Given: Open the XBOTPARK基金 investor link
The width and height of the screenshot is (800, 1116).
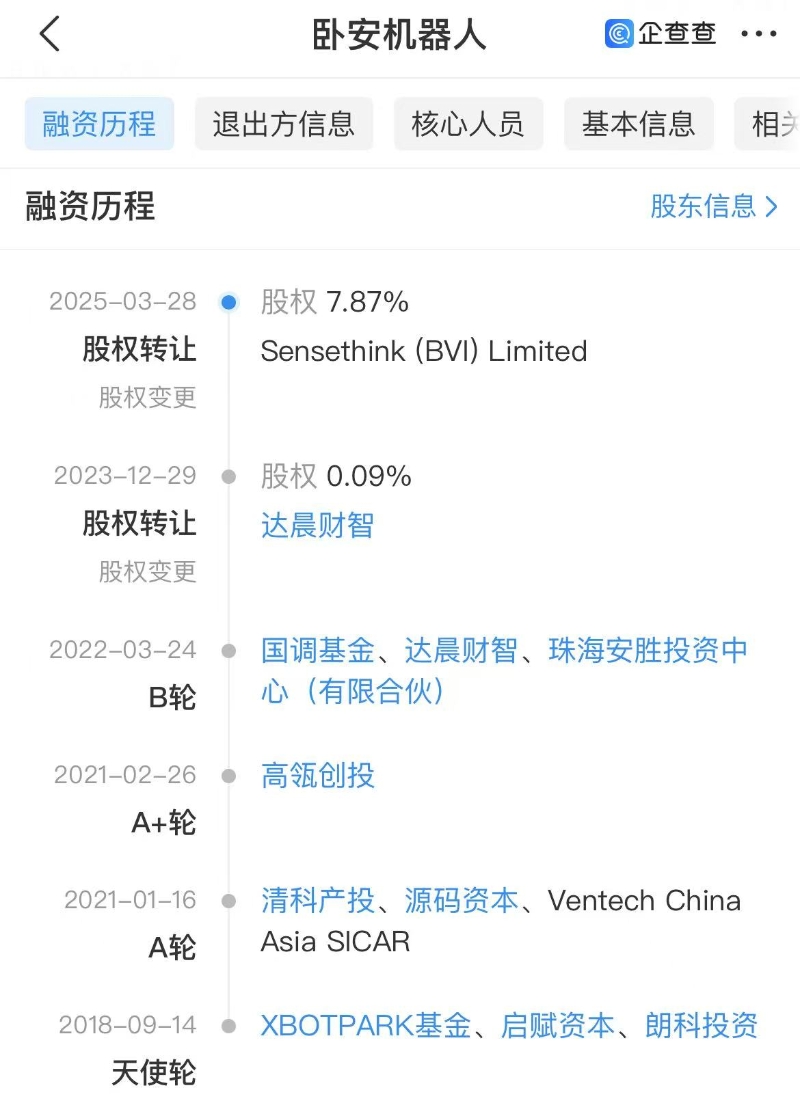Looking at the screenshot, I should coord(365,1026).
